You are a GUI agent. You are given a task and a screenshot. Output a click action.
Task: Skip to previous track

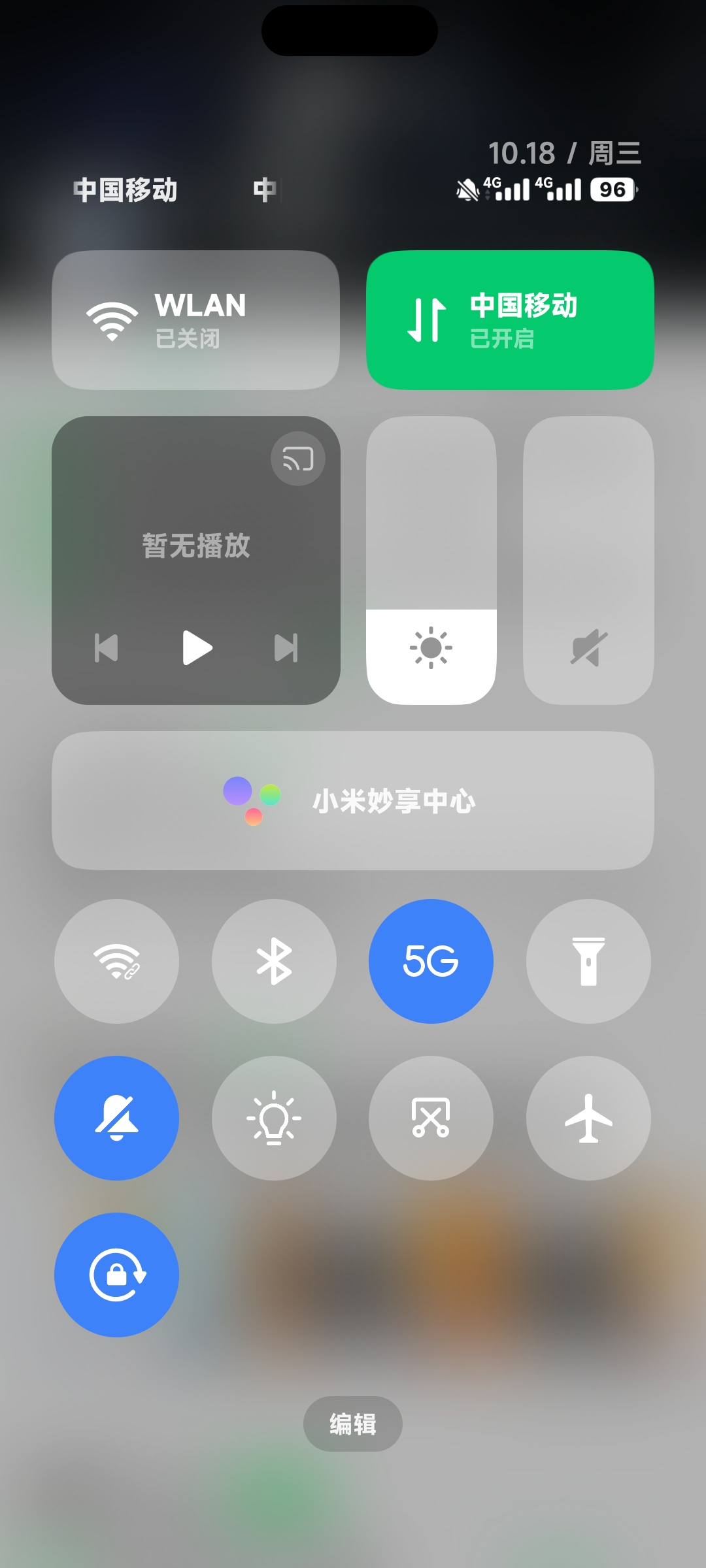pos(107,647)
